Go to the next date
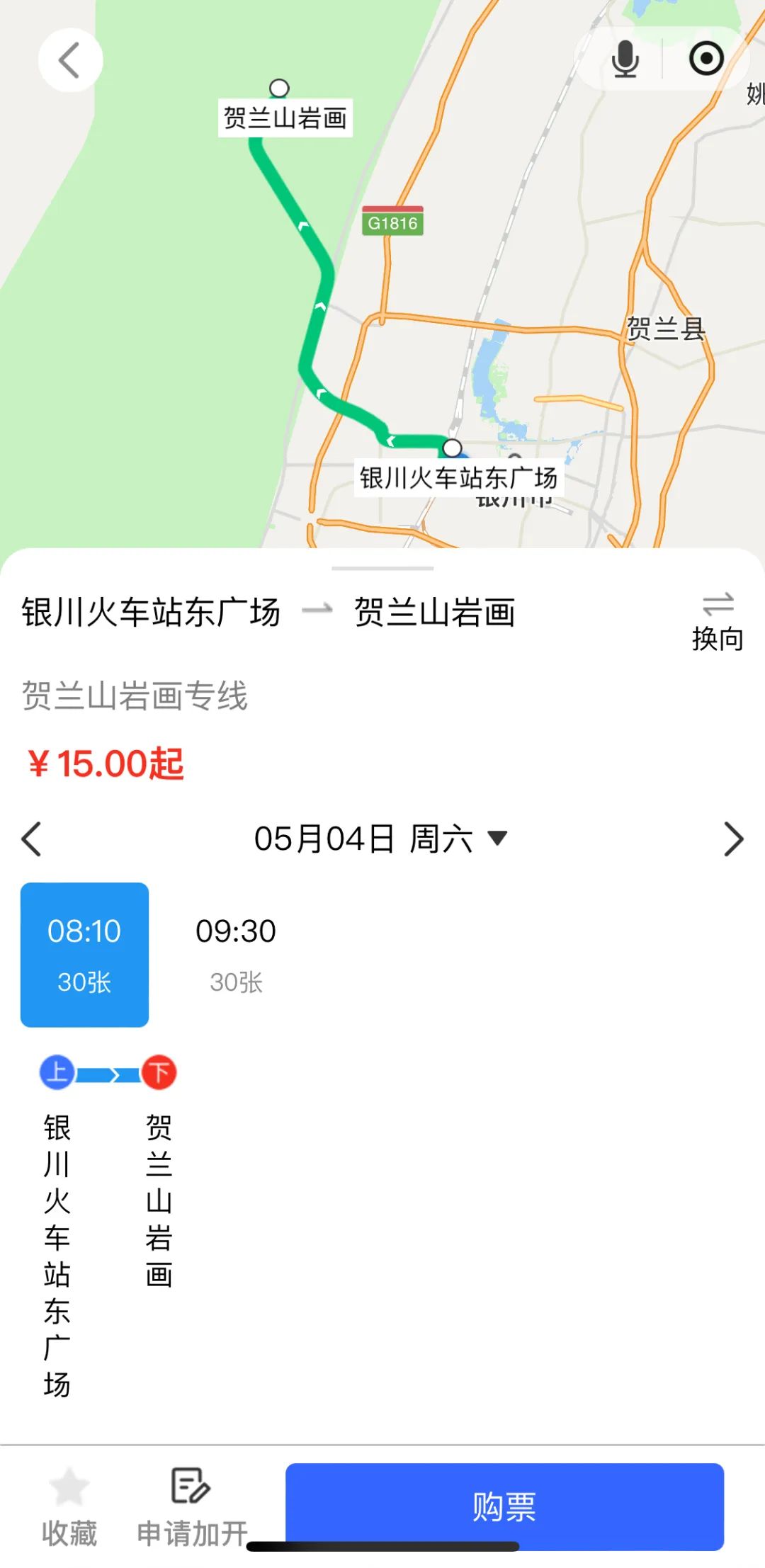The width and height of the screenshot is (765, 1568). click(734, 839)
